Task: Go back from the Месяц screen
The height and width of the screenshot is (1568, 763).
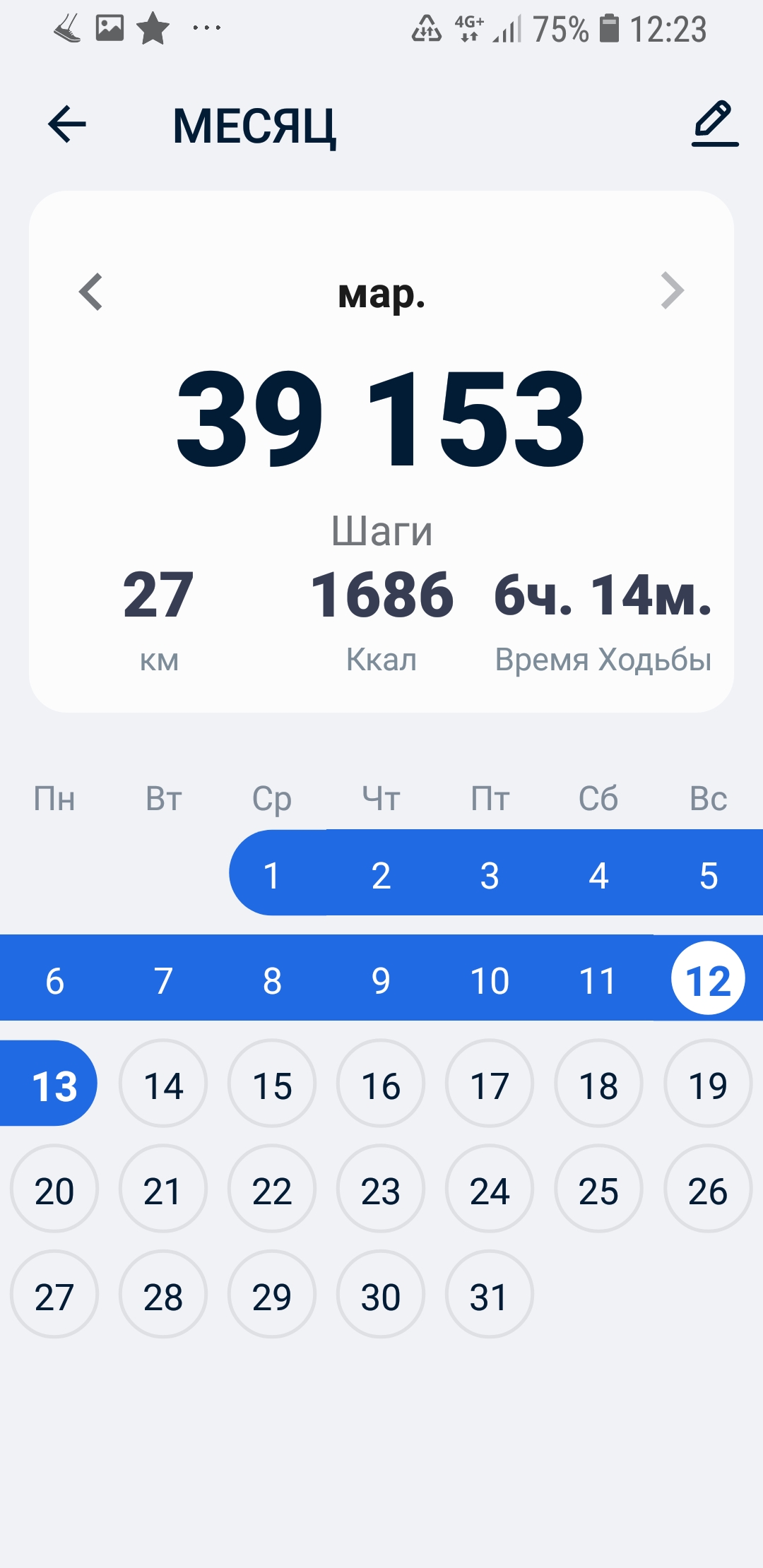Action: 67,124
